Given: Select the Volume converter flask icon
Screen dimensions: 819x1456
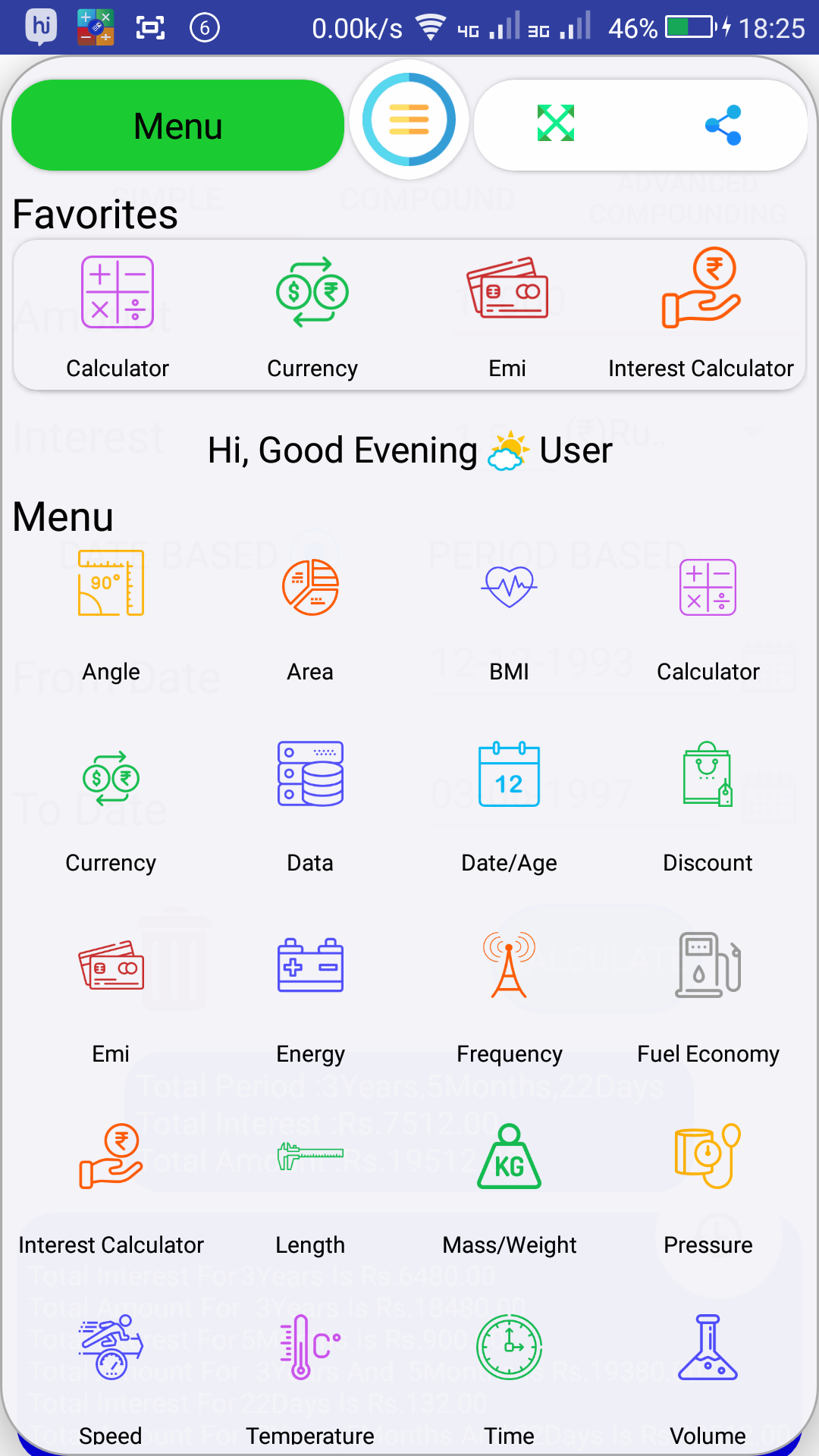Looking at the screenshot, I should click(708, 1346).
